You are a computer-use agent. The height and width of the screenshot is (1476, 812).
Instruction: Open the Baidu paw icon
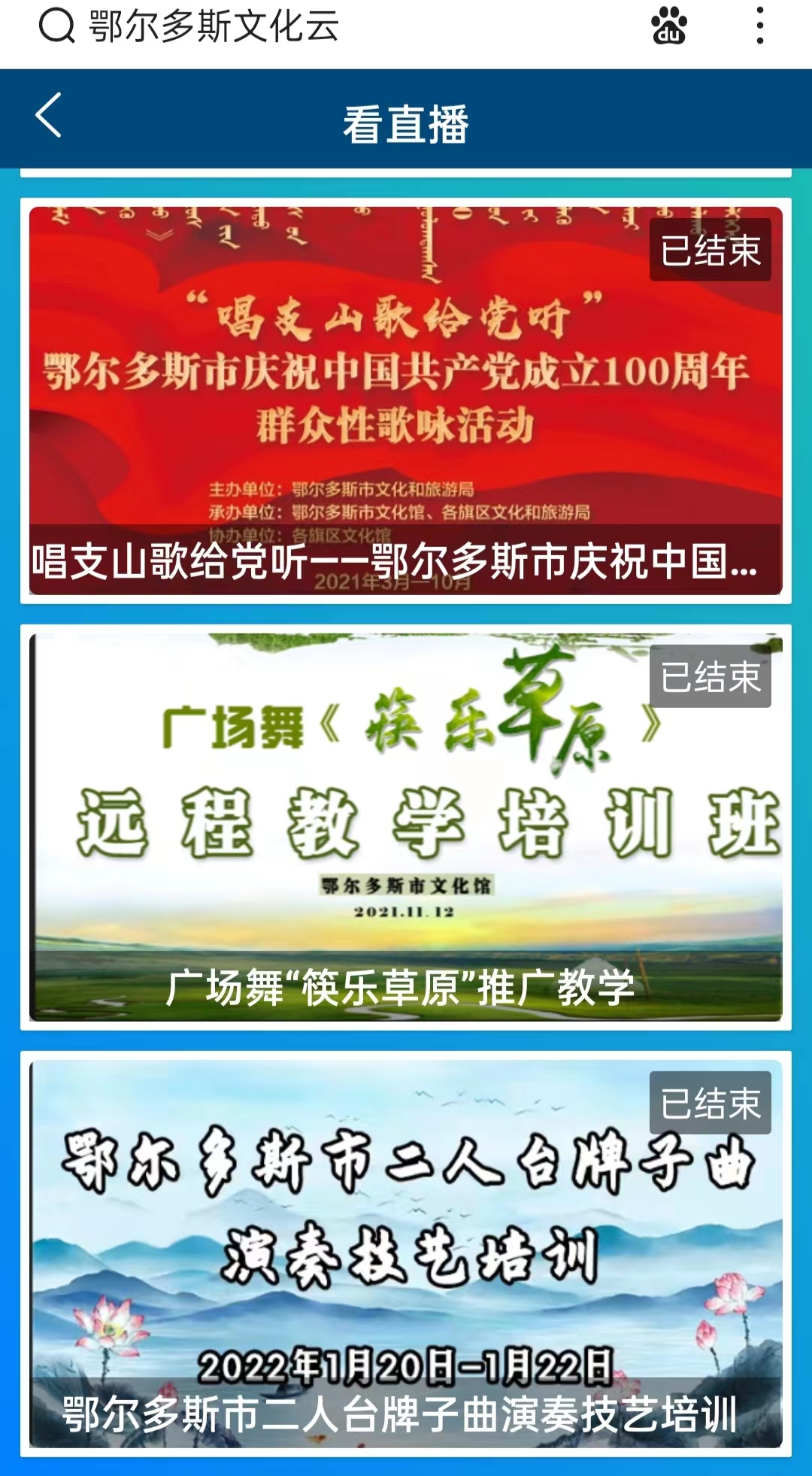pyautogui.click(x=668, y=26)
